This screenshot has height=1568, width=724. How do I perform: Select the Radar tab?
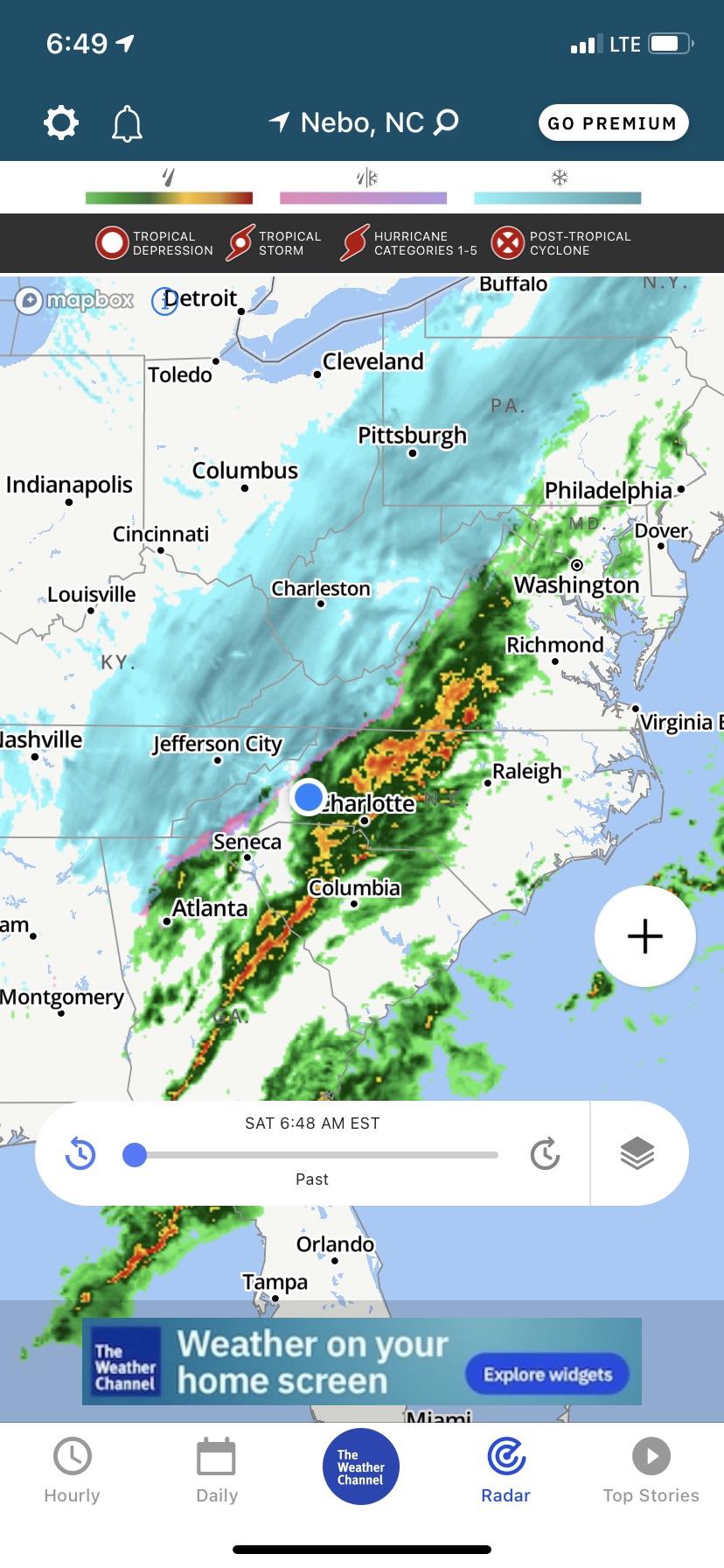(506, 1470)
